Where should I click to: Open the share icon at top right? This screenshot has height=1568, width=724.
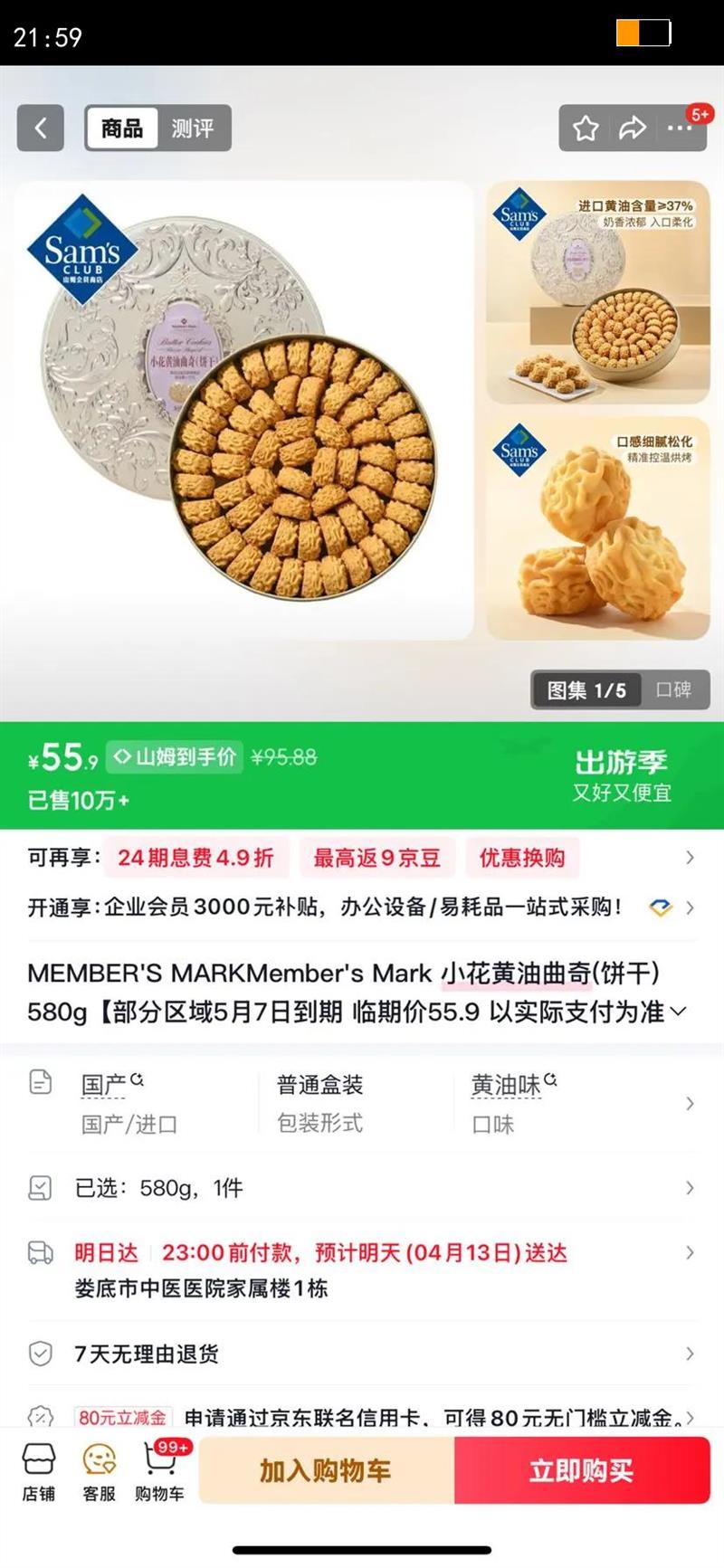633,128
